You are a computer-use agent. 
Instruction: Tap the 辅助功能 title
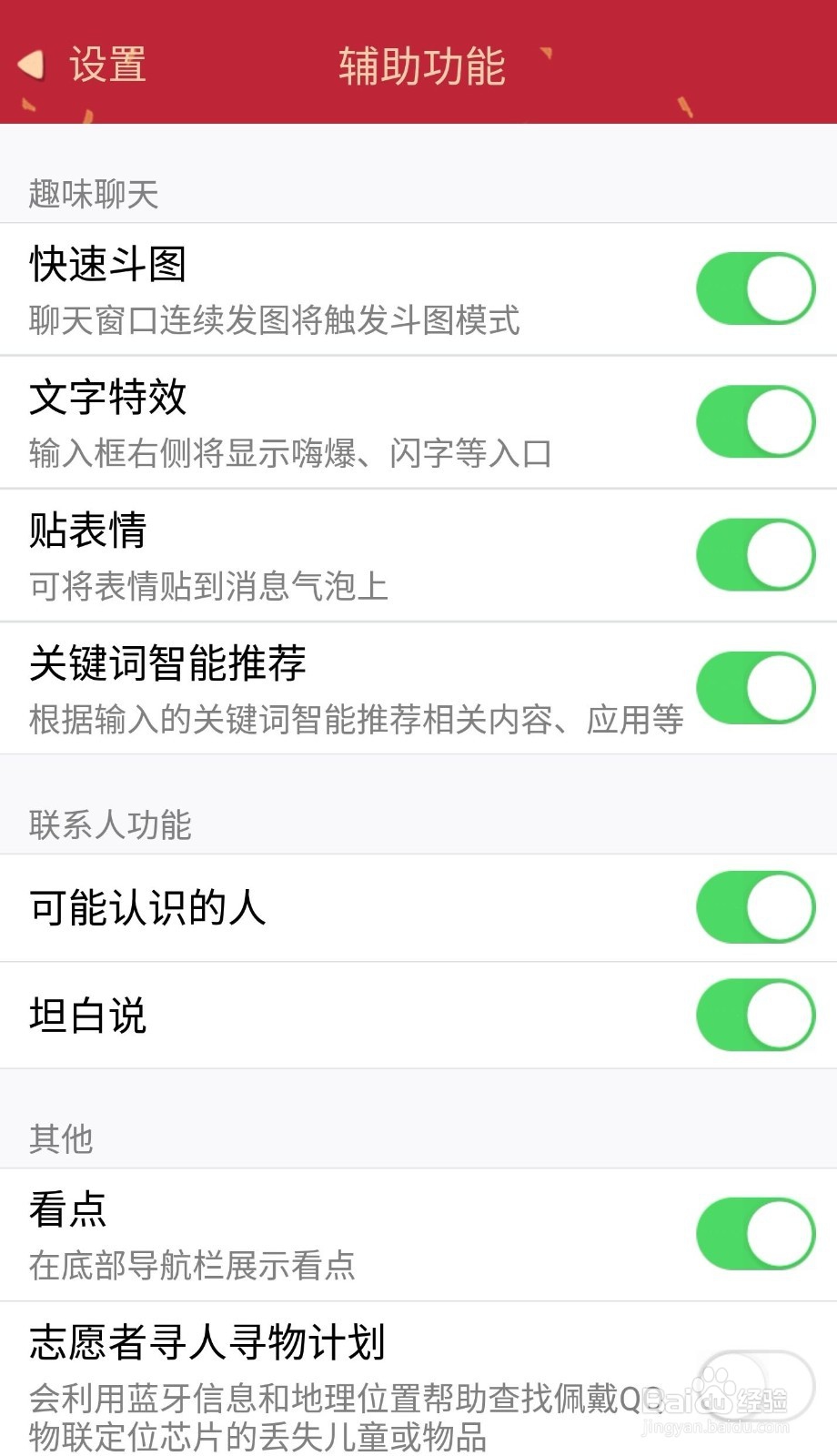click(420, 66)
